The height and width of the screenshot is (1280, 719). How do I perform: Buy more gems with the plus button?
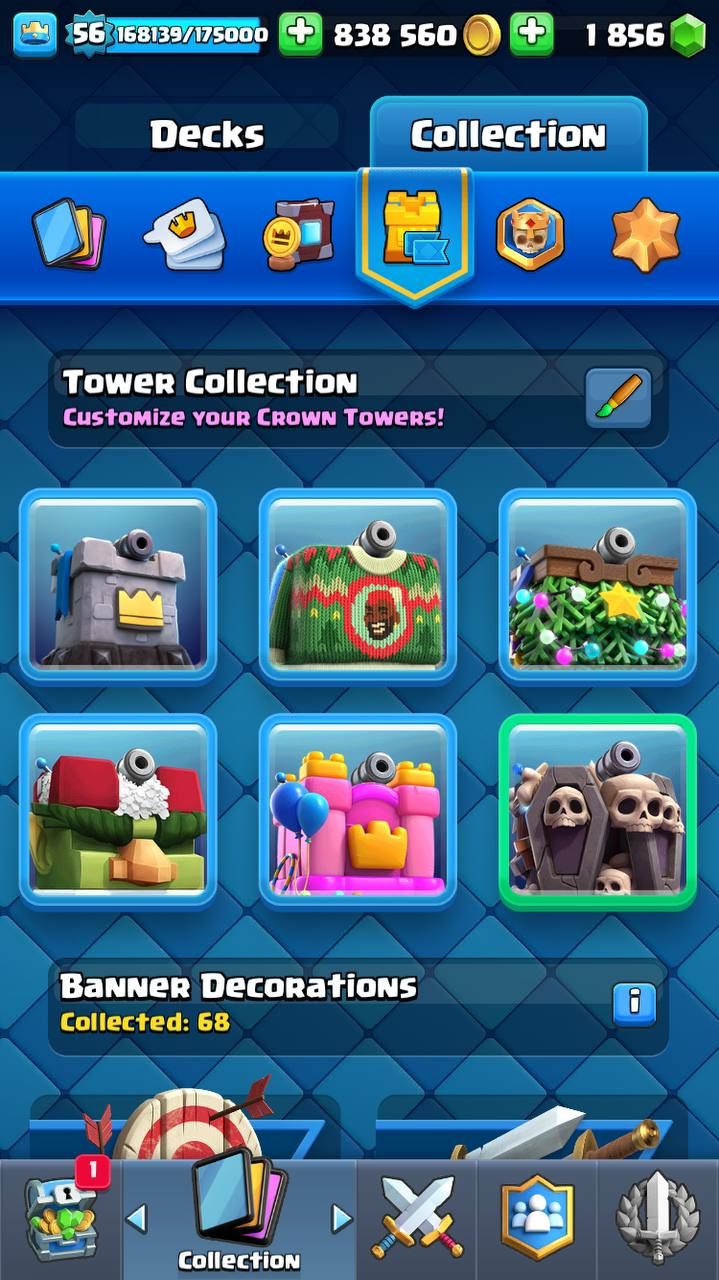point(531,35)
